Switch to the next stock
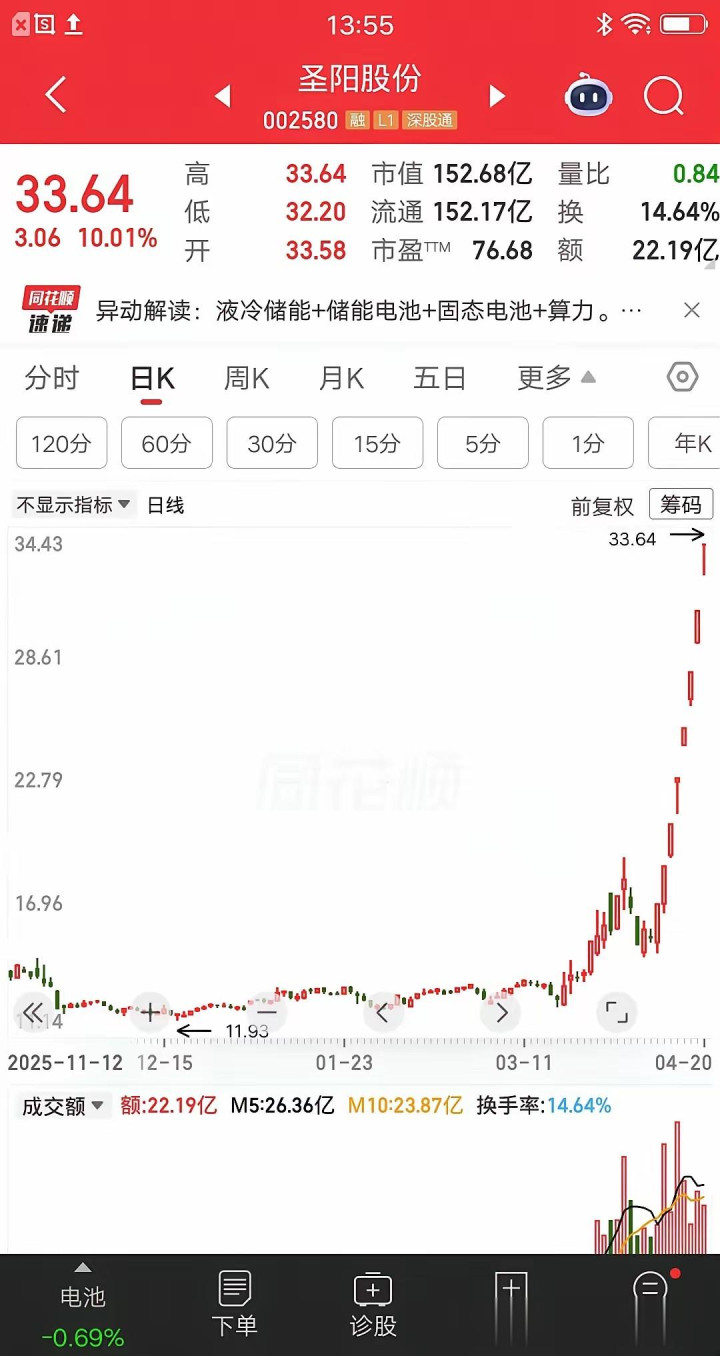The height and width of the screenshot is (1356, 720). pos(497,96)
